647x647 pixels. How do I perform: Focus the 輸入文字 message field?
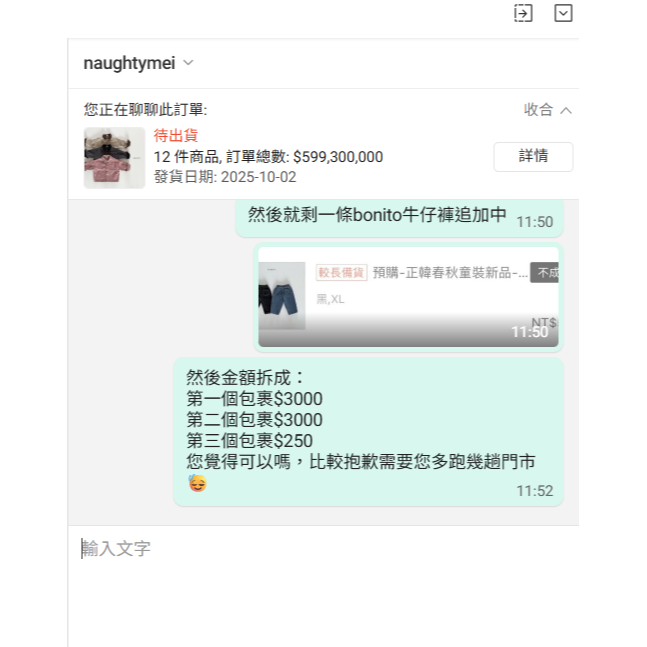pyautogui.click(x=320, y=549)
